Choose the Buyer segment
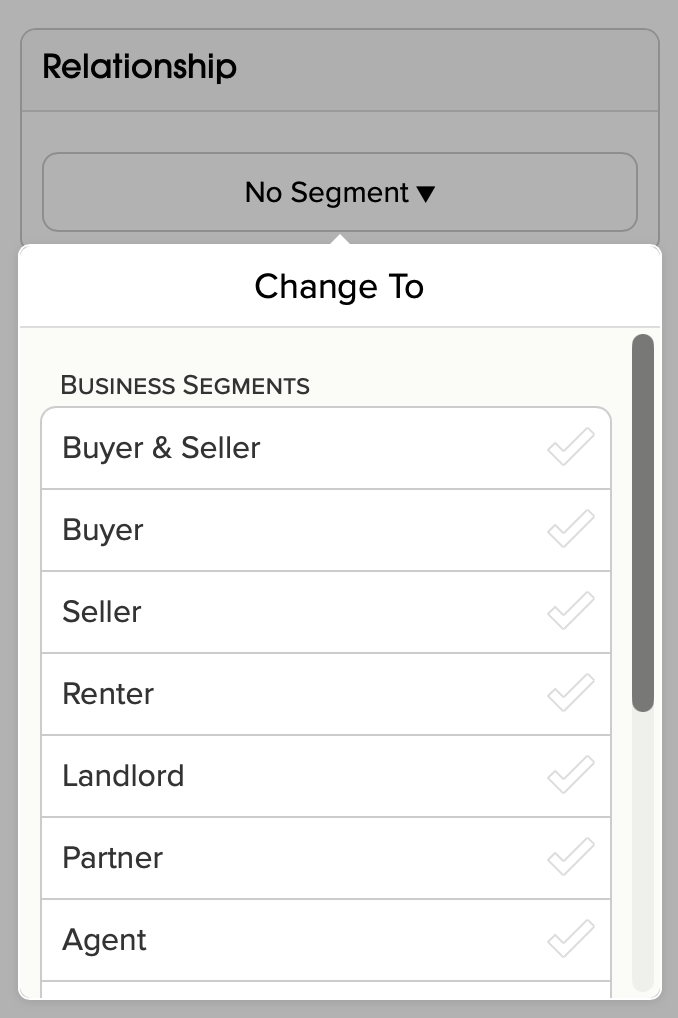678x1018 pixels. click(x=325, y=530)
